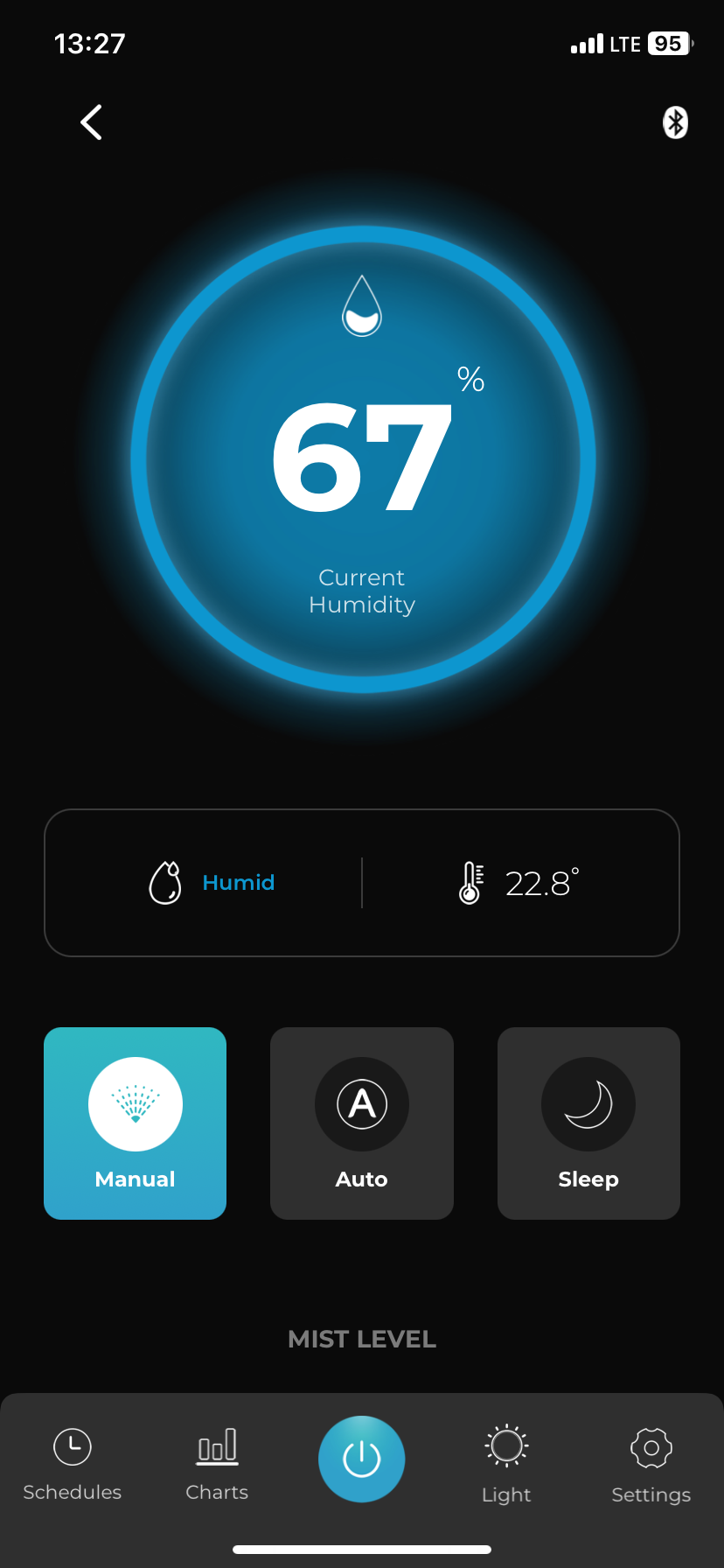The width and height of the screenshot is (724, 1568).
Task: Switch to Sleep mode
Action: pos(588,1123)
